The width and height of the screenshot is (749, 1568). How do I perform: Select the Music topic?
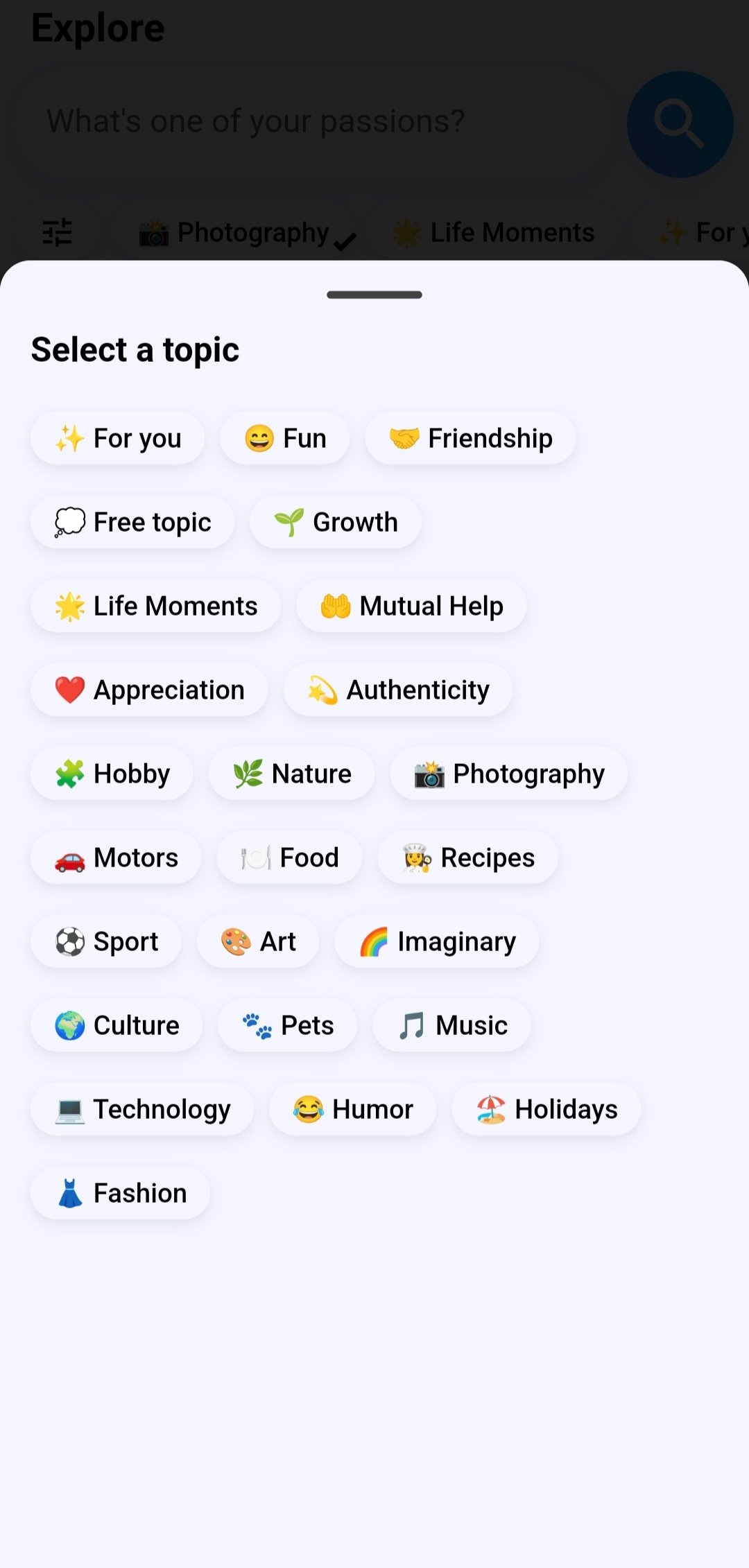452,1025
